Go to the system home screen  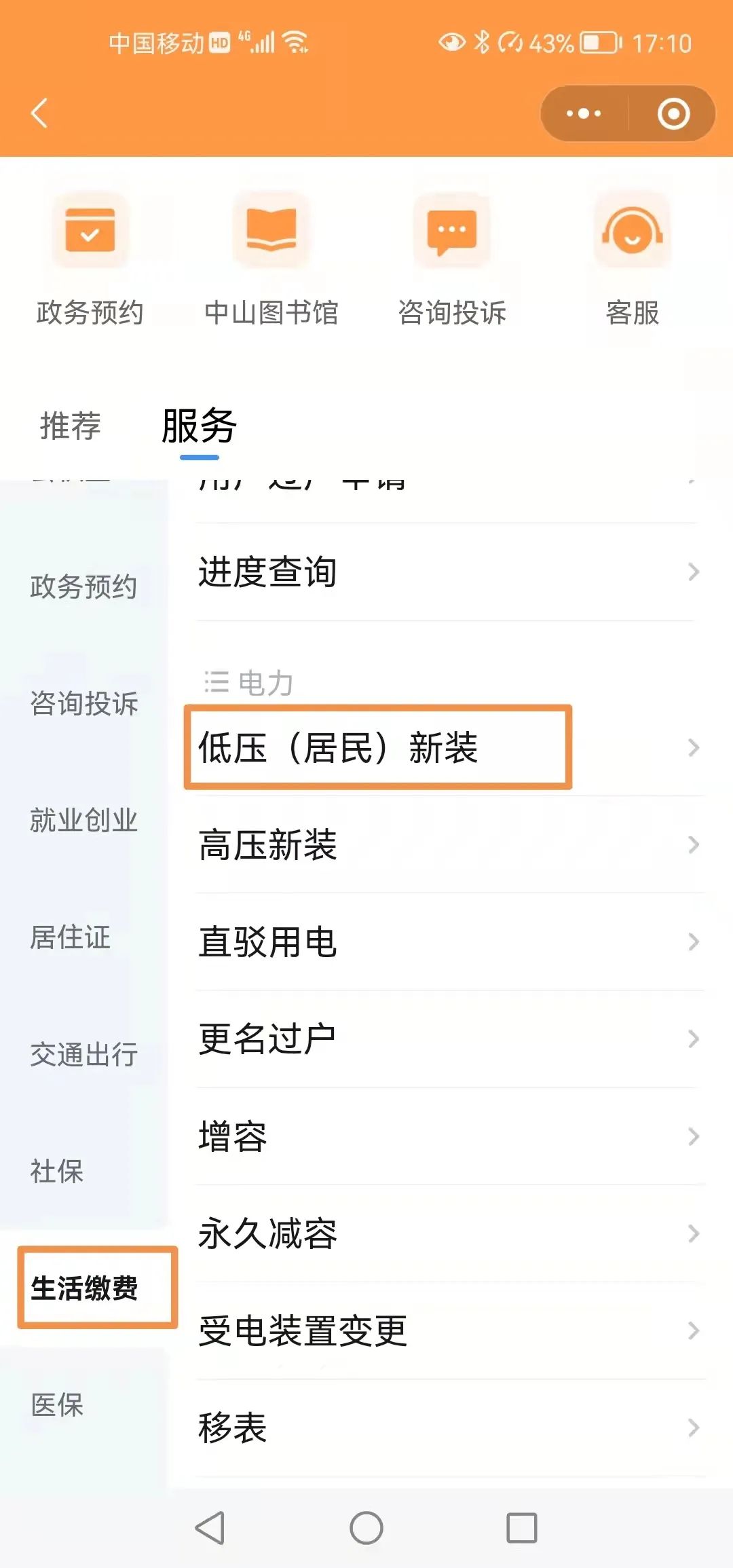[x=366, y=1528]
